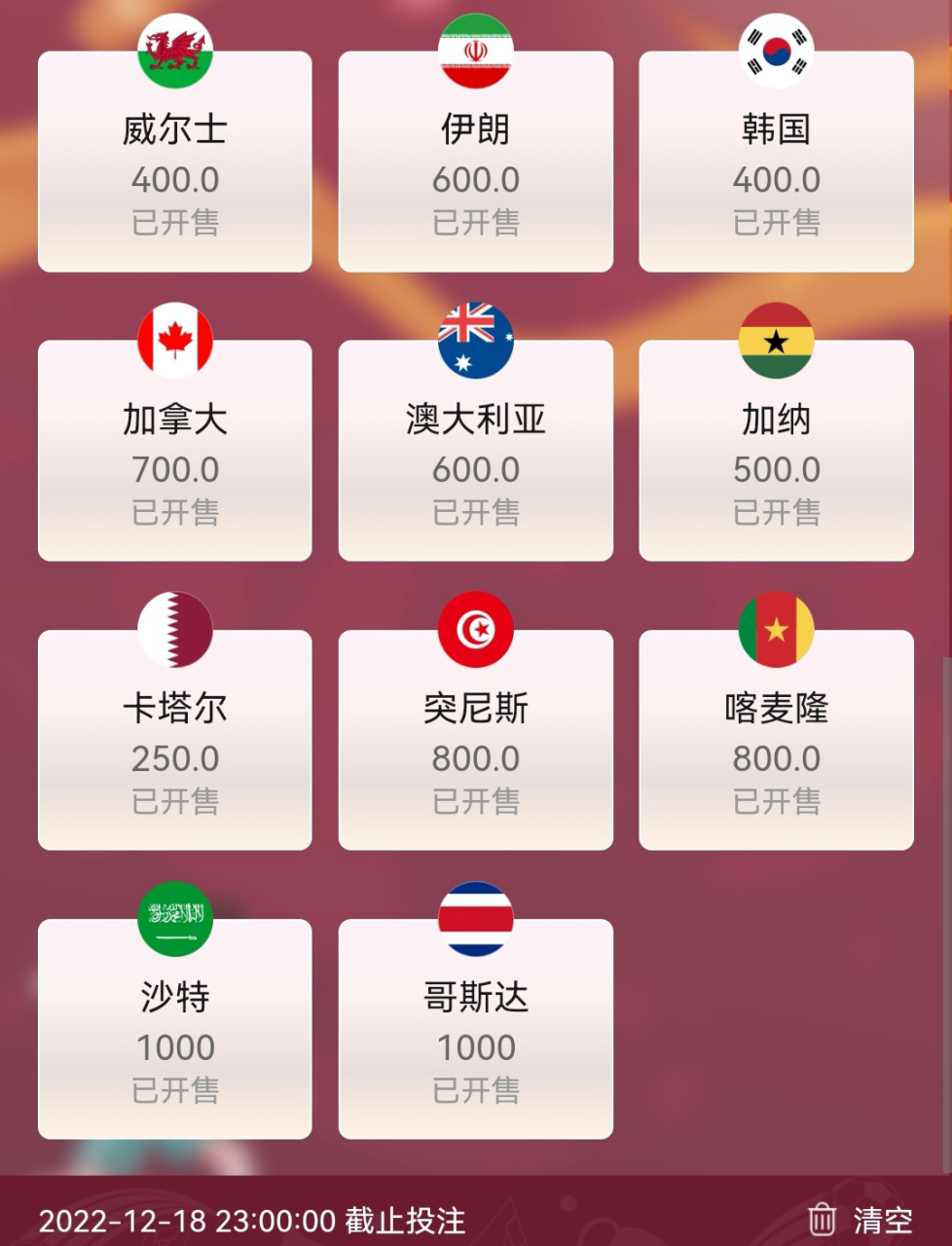This screenshot has height=1246, width=952.
Task: Choose the 加纳 team card
Action: coord(776,451)
